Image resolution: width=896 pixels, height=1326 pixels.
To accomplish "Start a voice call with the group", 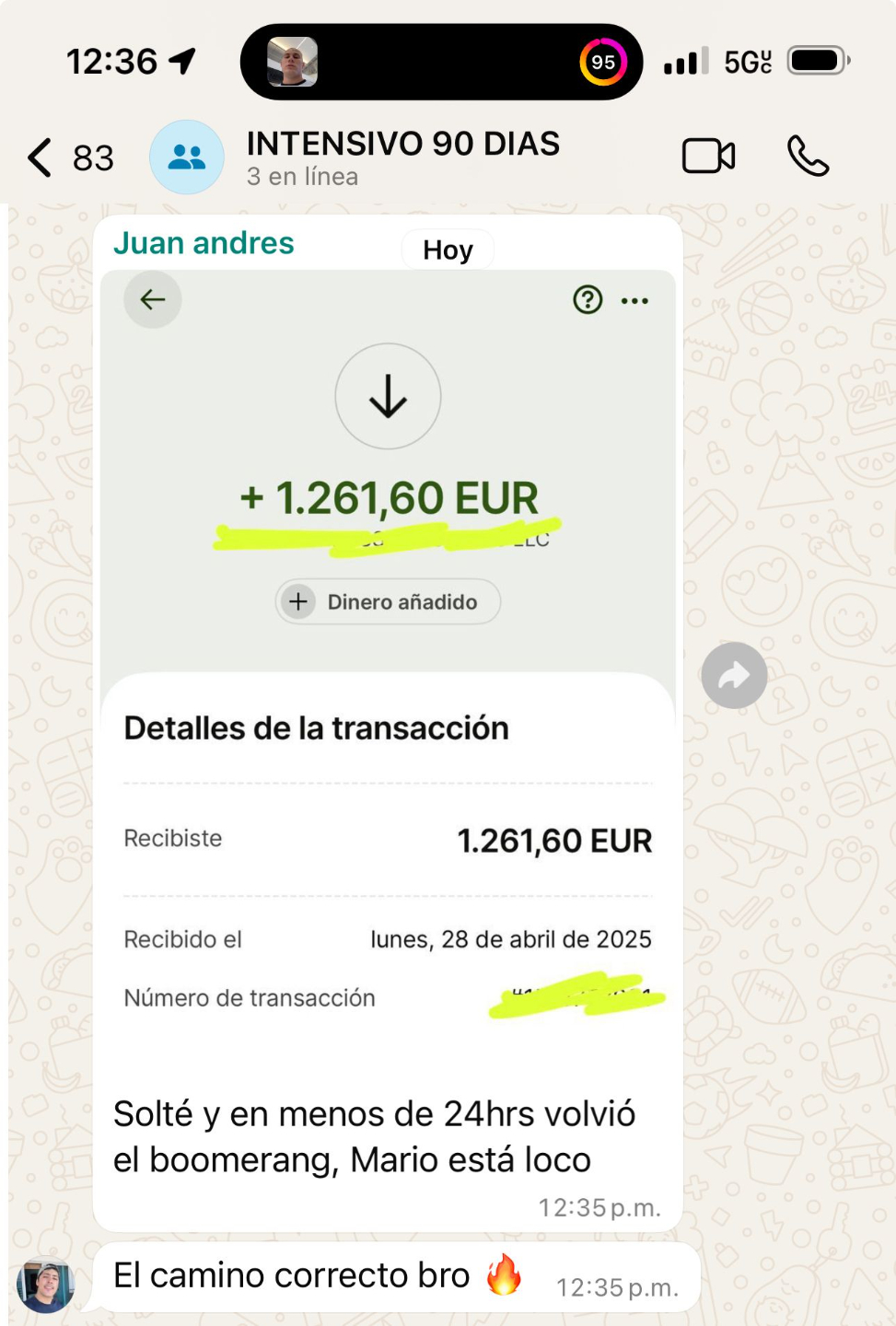I will (x=808, y=157).
